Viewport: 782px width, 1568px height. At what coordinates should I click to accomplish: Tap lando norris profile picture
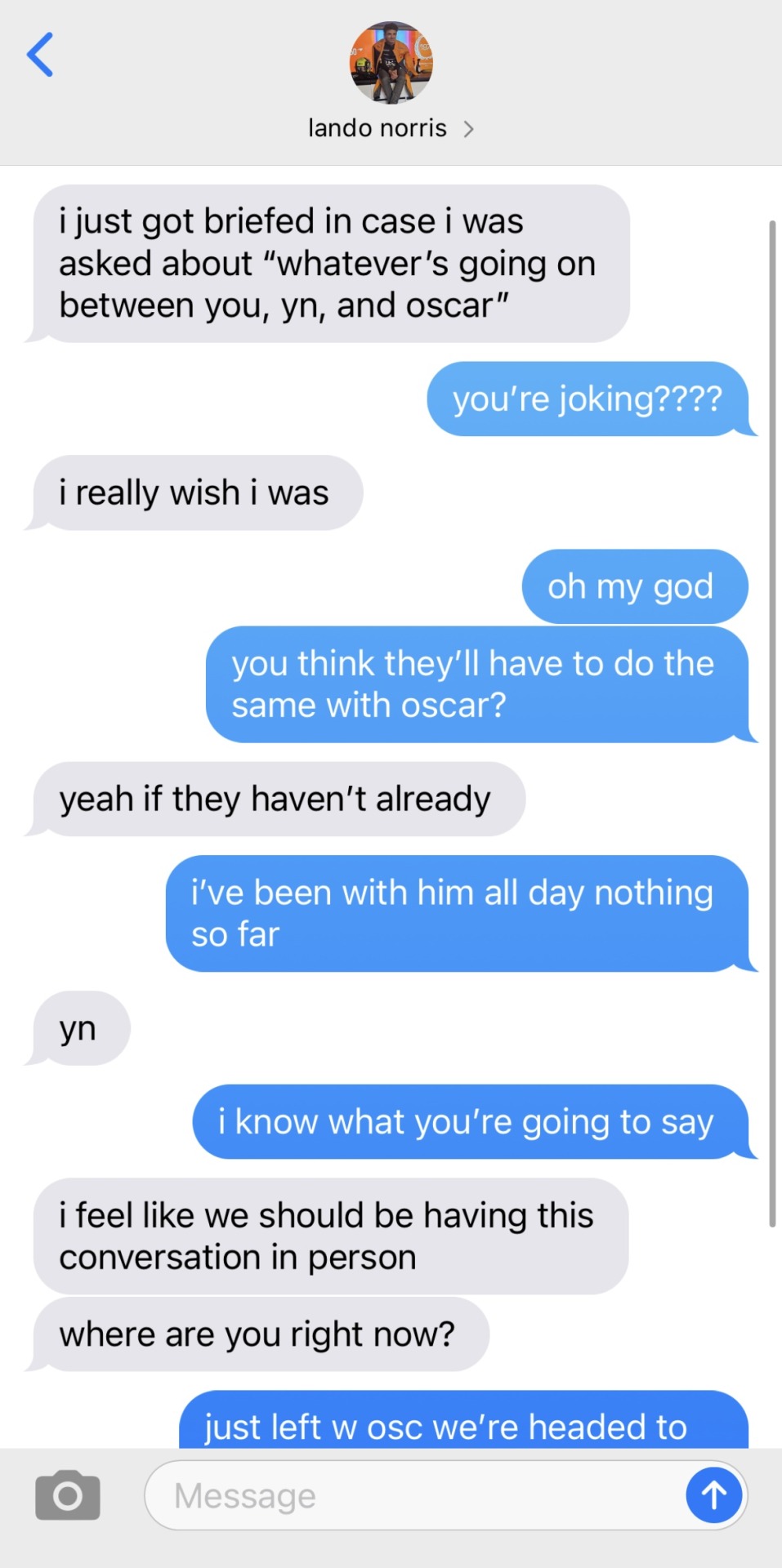click(x=391, y=63)
